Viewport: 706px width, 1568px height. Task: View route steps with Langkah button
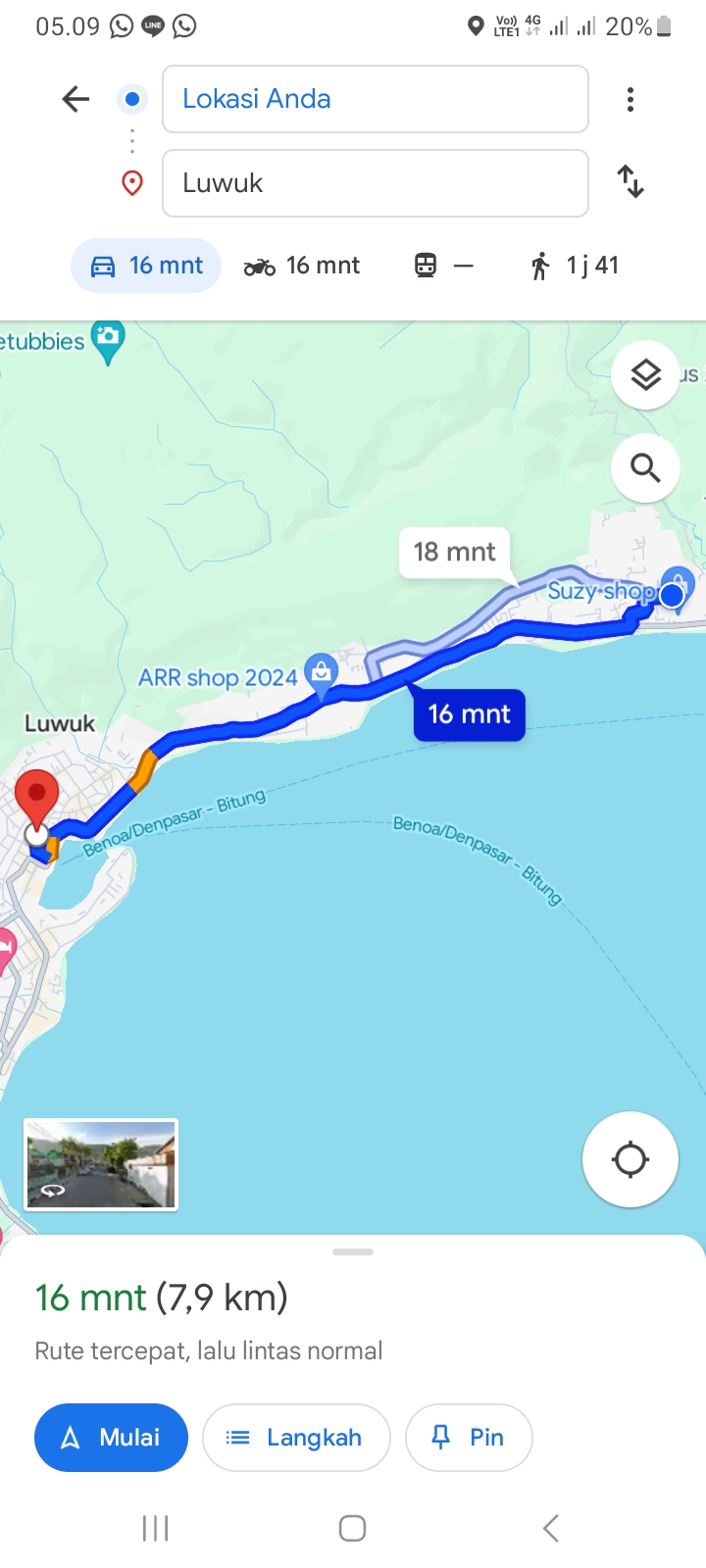point(296,1438)
